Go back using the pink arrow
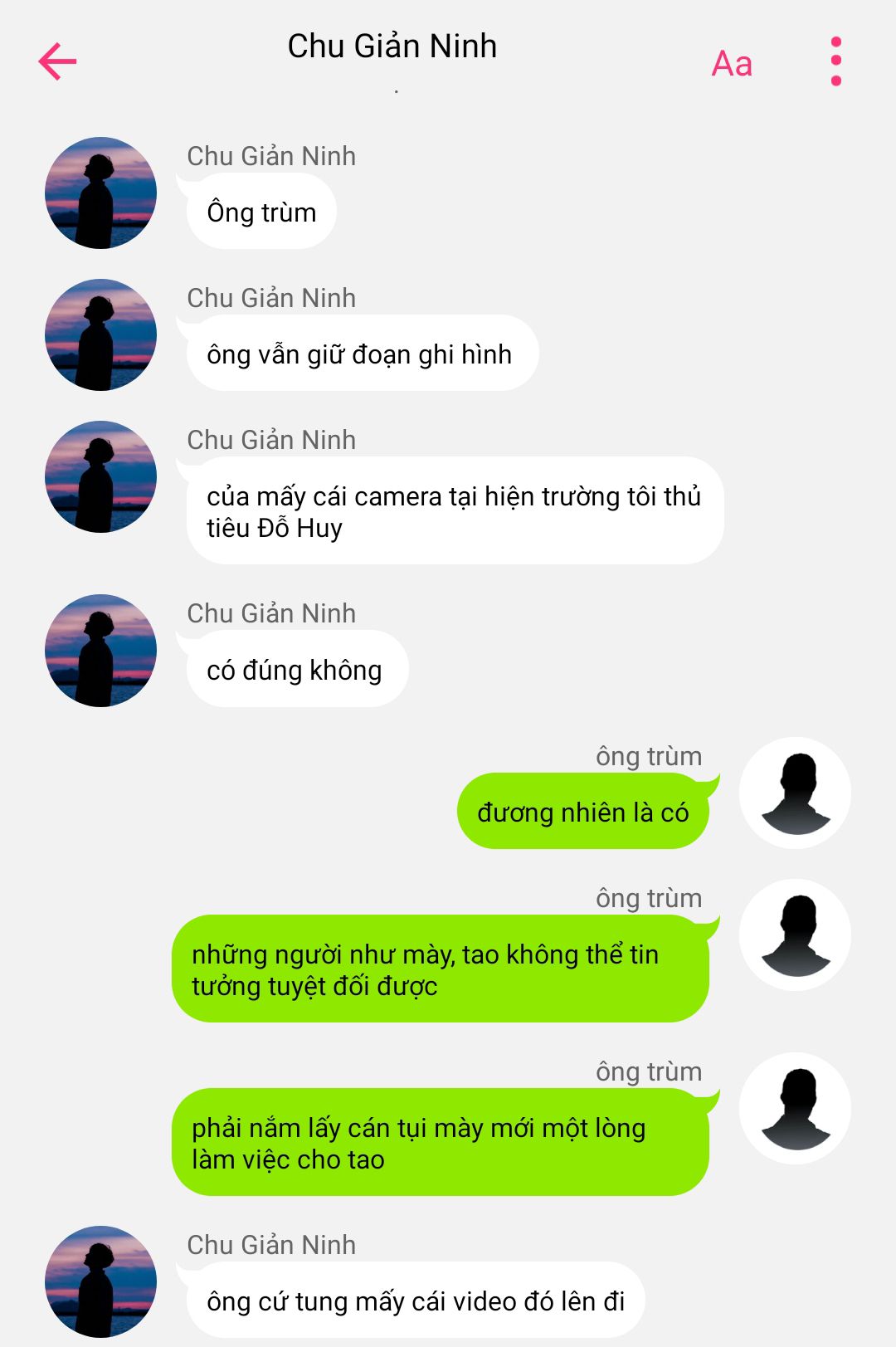Viewport: 896px width, 1347px height. (x=57, y=61)
